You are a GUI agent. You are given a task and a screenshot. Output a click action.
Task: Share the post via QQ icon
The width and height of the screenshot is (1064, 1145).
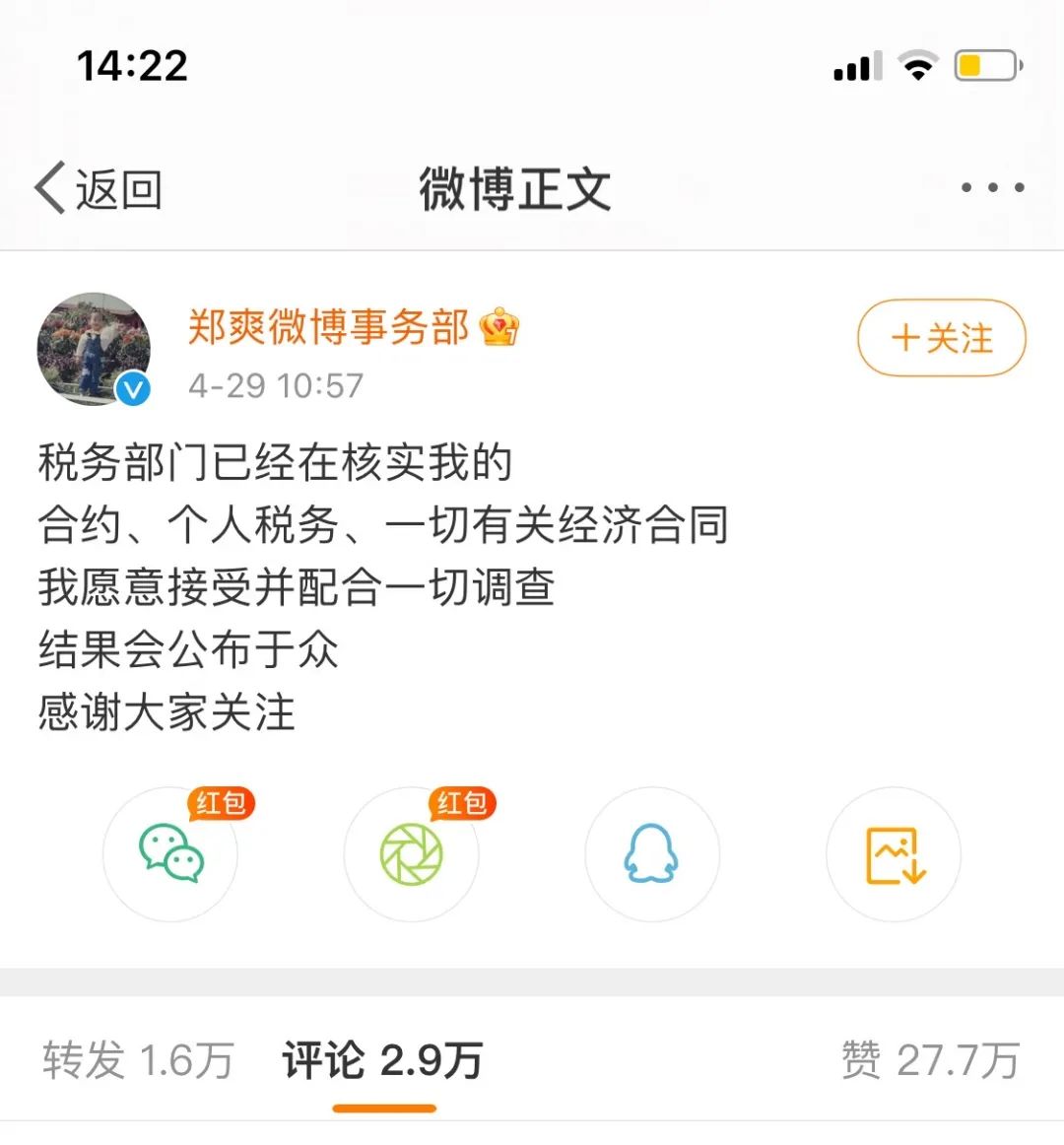click(x=651, y=855)
